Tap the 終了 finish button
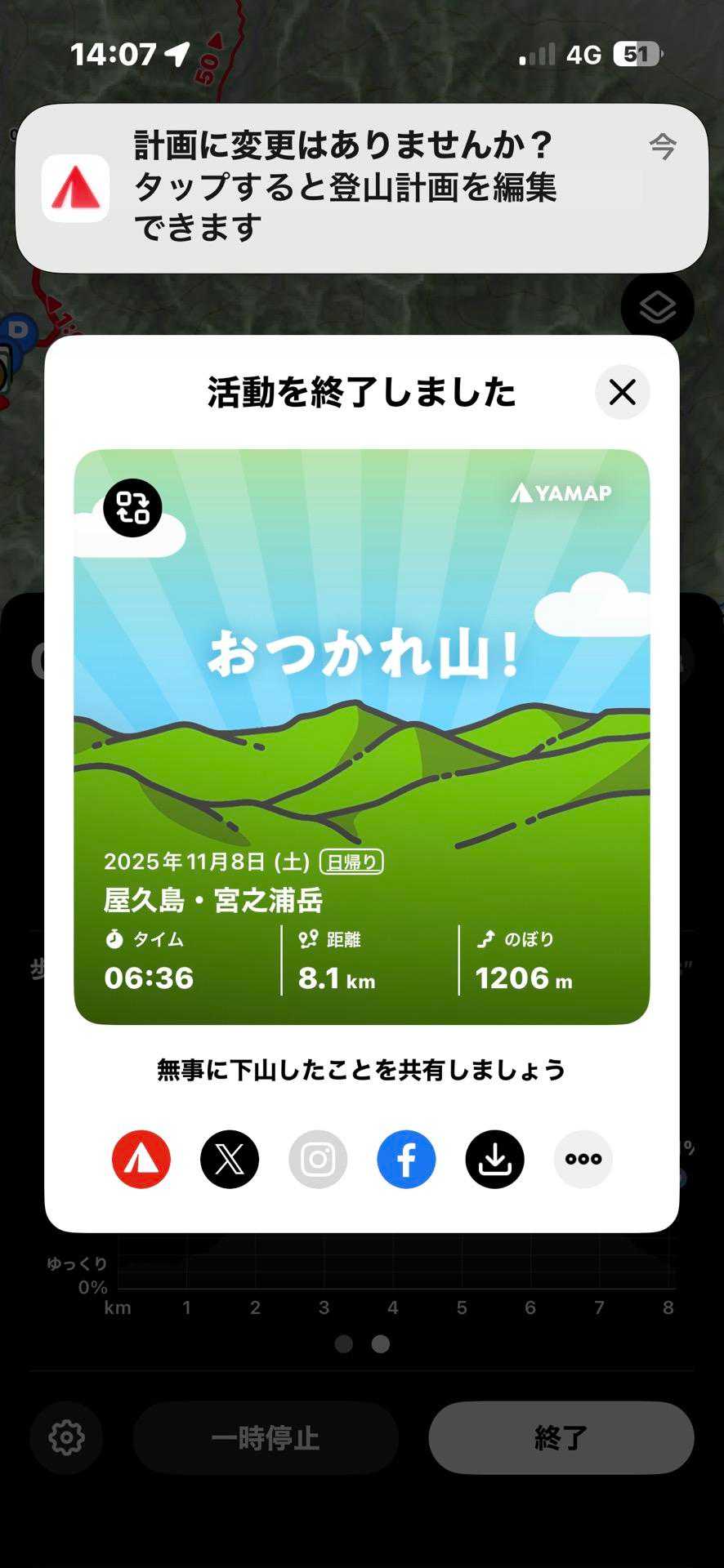This screenshot has width=724, height=1568. click(x=561, y=1437)
